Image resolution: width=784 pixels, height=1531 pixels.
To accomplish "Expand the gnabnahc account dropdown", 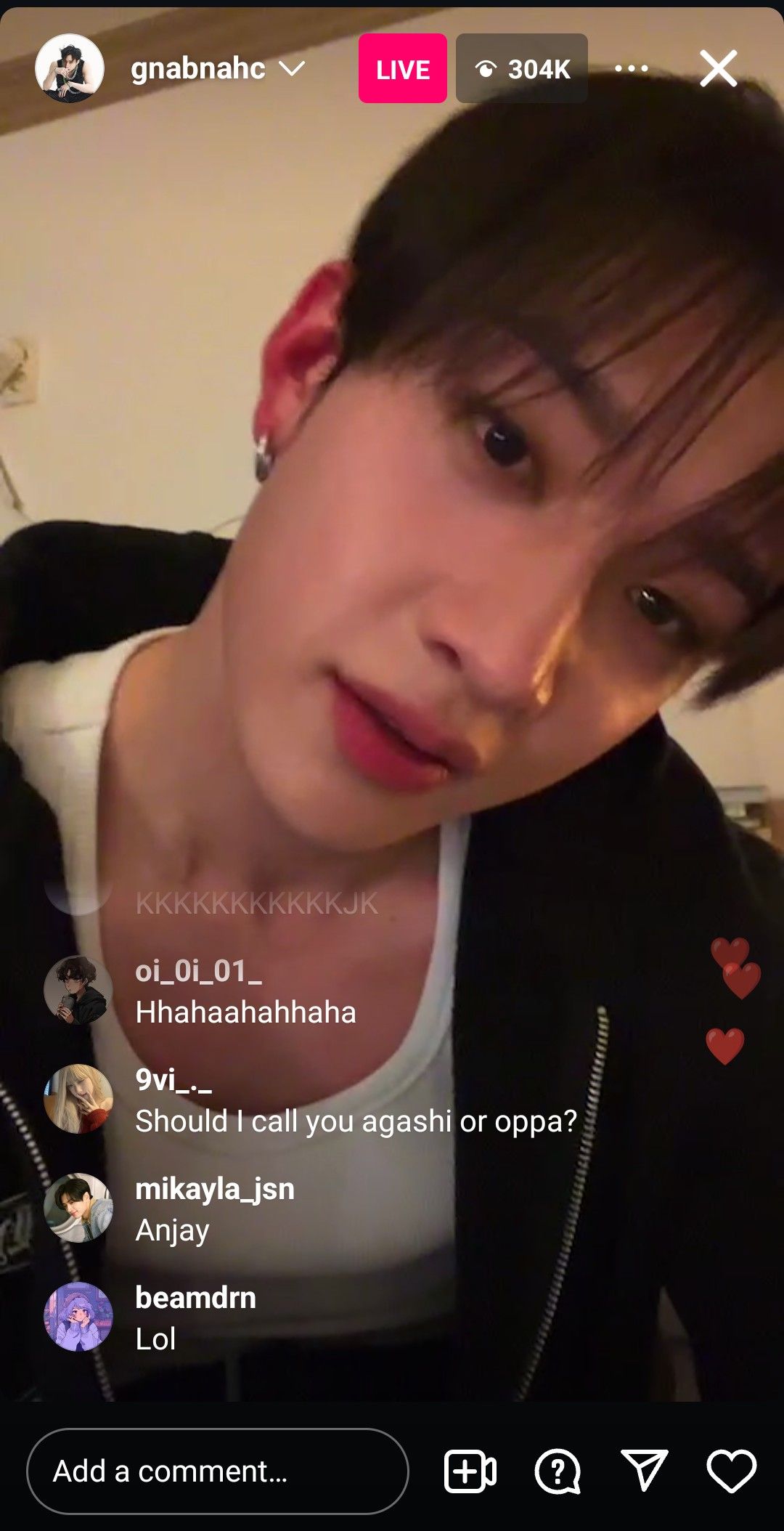I will point(292,69).
